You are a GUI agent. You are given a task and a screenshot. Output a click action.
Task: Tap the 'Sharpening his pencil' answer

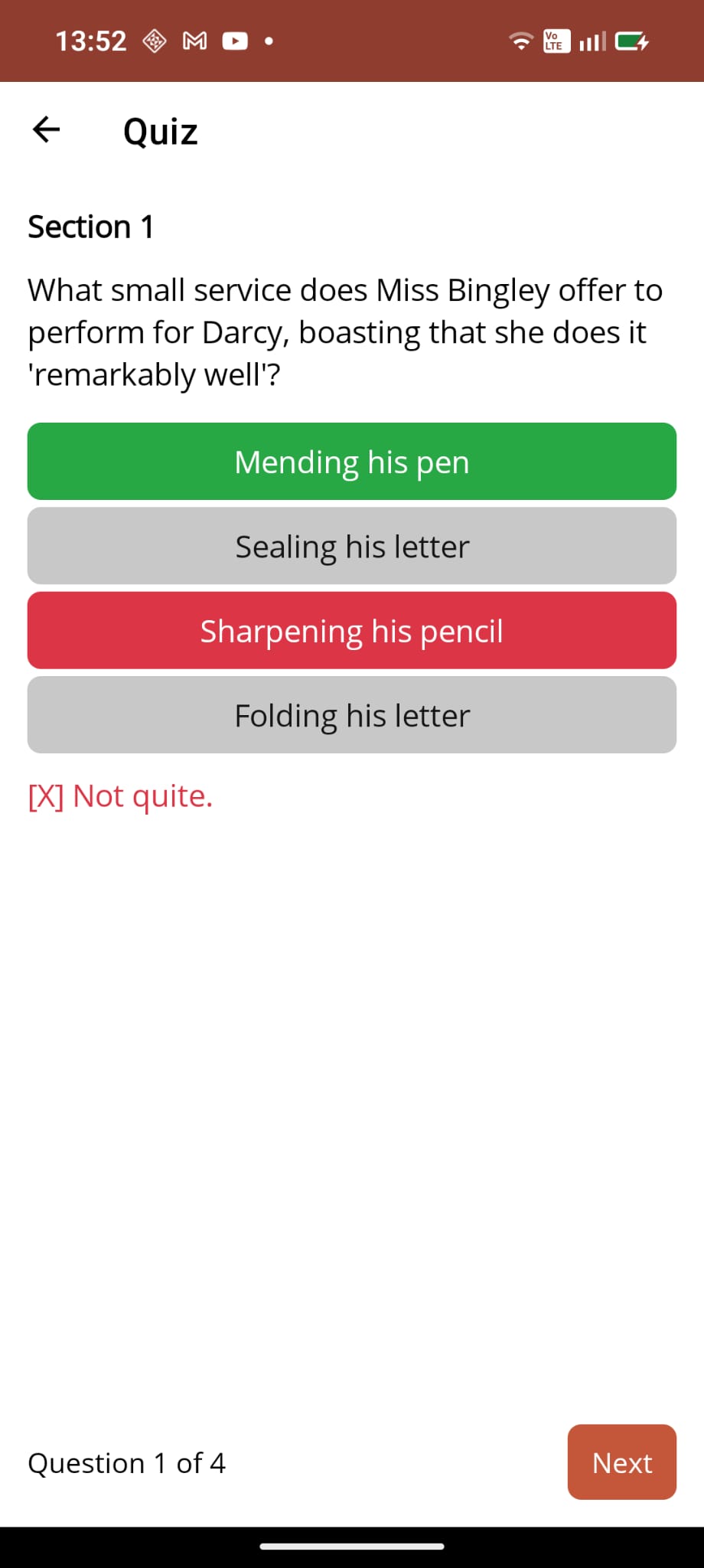point(352,631)
